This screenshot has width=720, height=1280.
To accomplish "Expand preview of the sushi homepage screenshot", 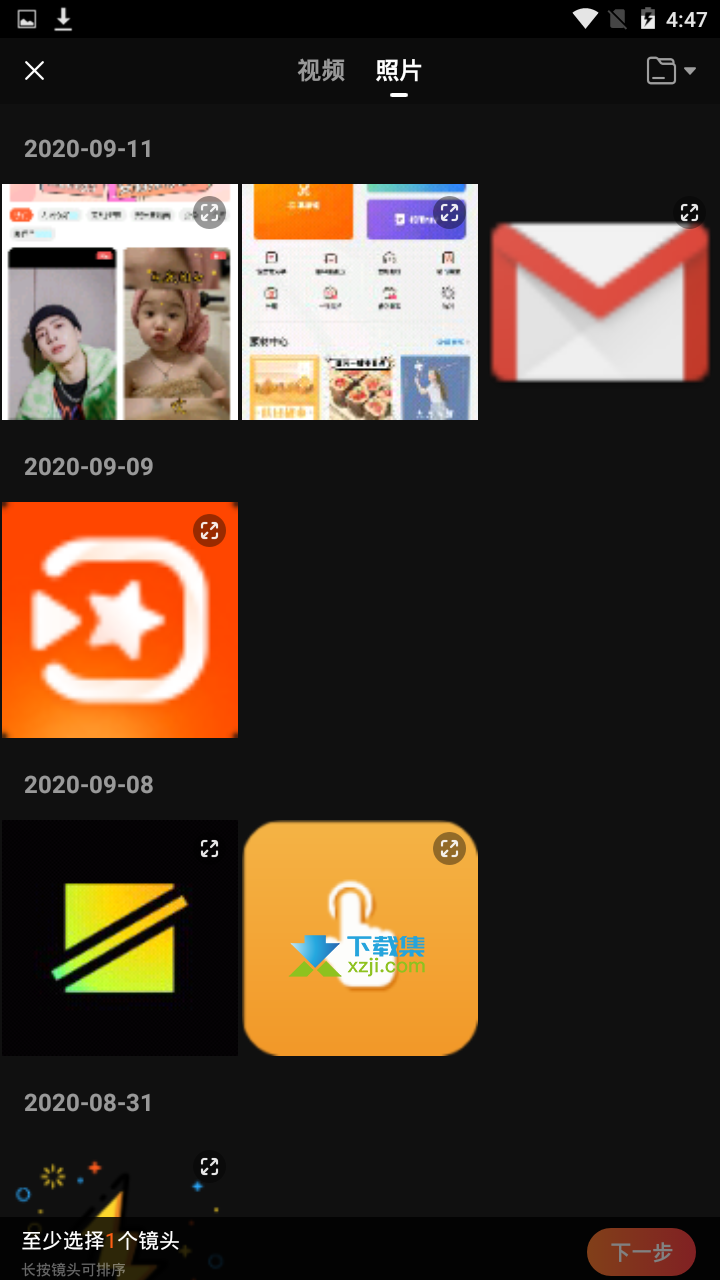I will click(449, 212).
